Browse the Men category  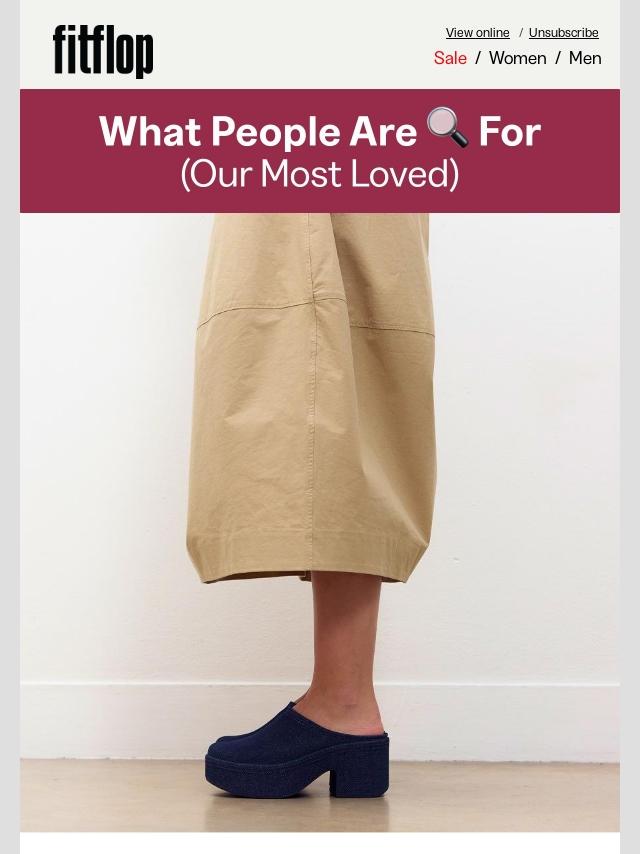pos(585,58)
